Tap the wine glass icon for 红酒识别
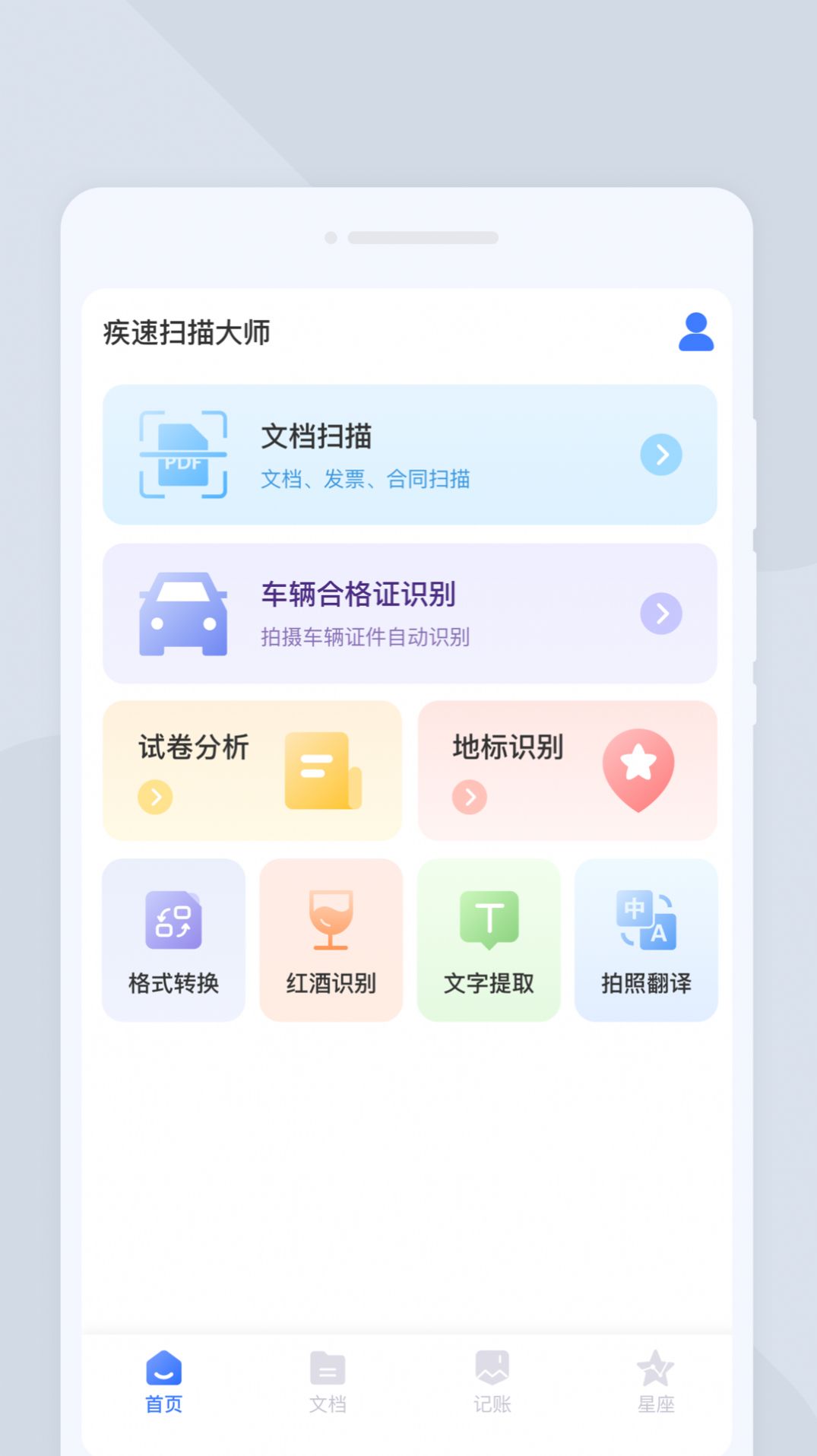This screenshot has width=817, height=1456. pyautogui.click(x=330, y=921)
